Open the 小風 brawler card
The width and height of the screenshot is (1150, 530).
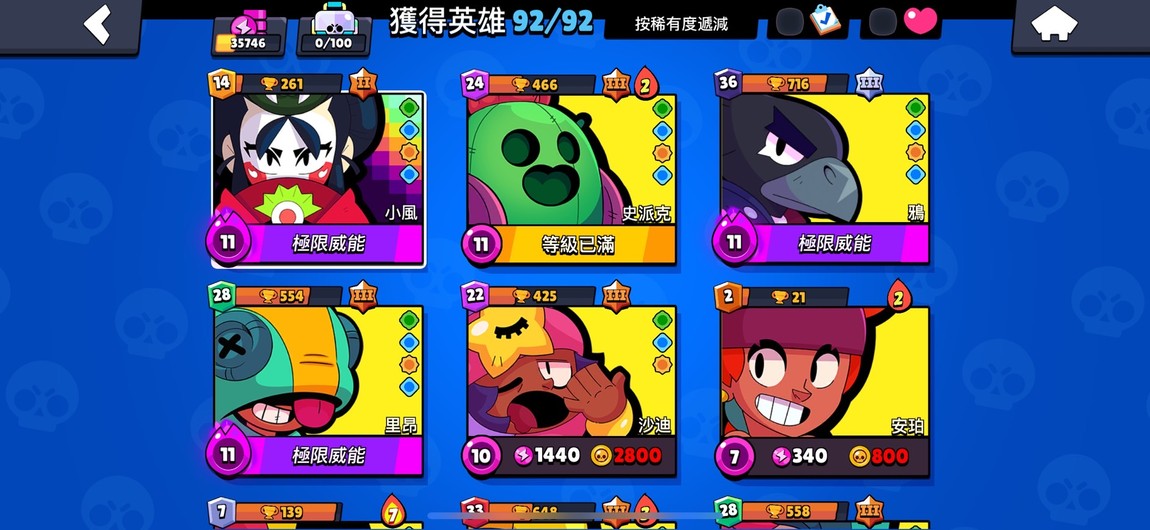click(x=318, y=170)
